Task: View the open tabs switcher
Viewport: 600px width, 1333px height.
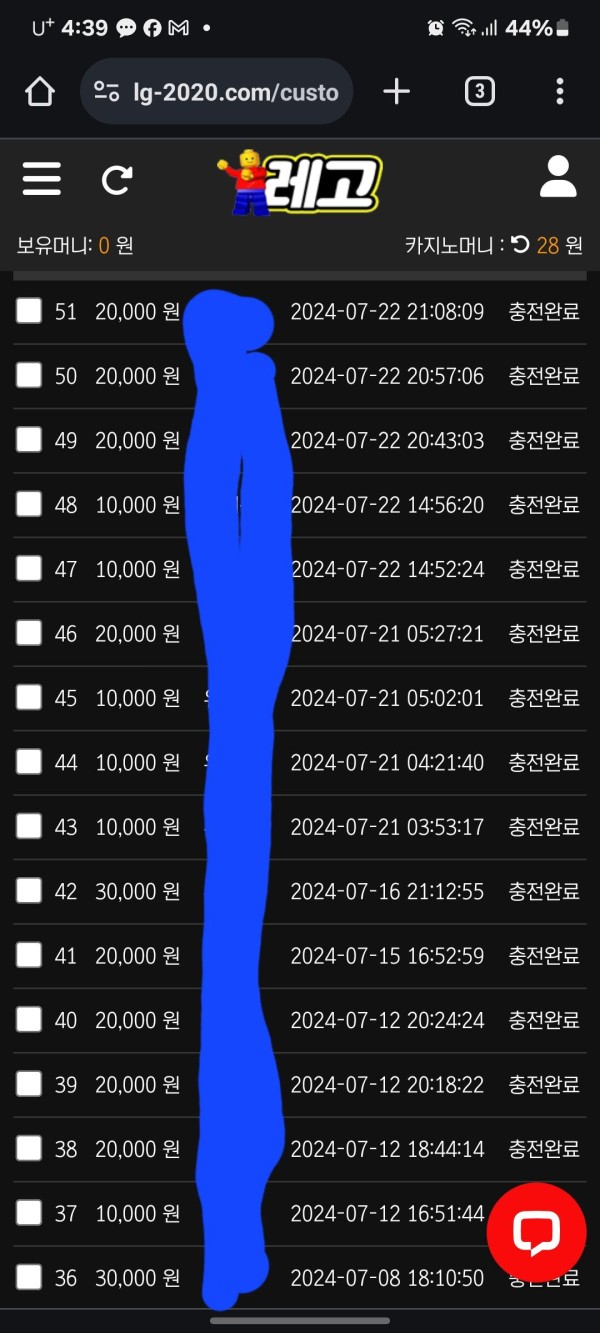Action: coord(480,92)
